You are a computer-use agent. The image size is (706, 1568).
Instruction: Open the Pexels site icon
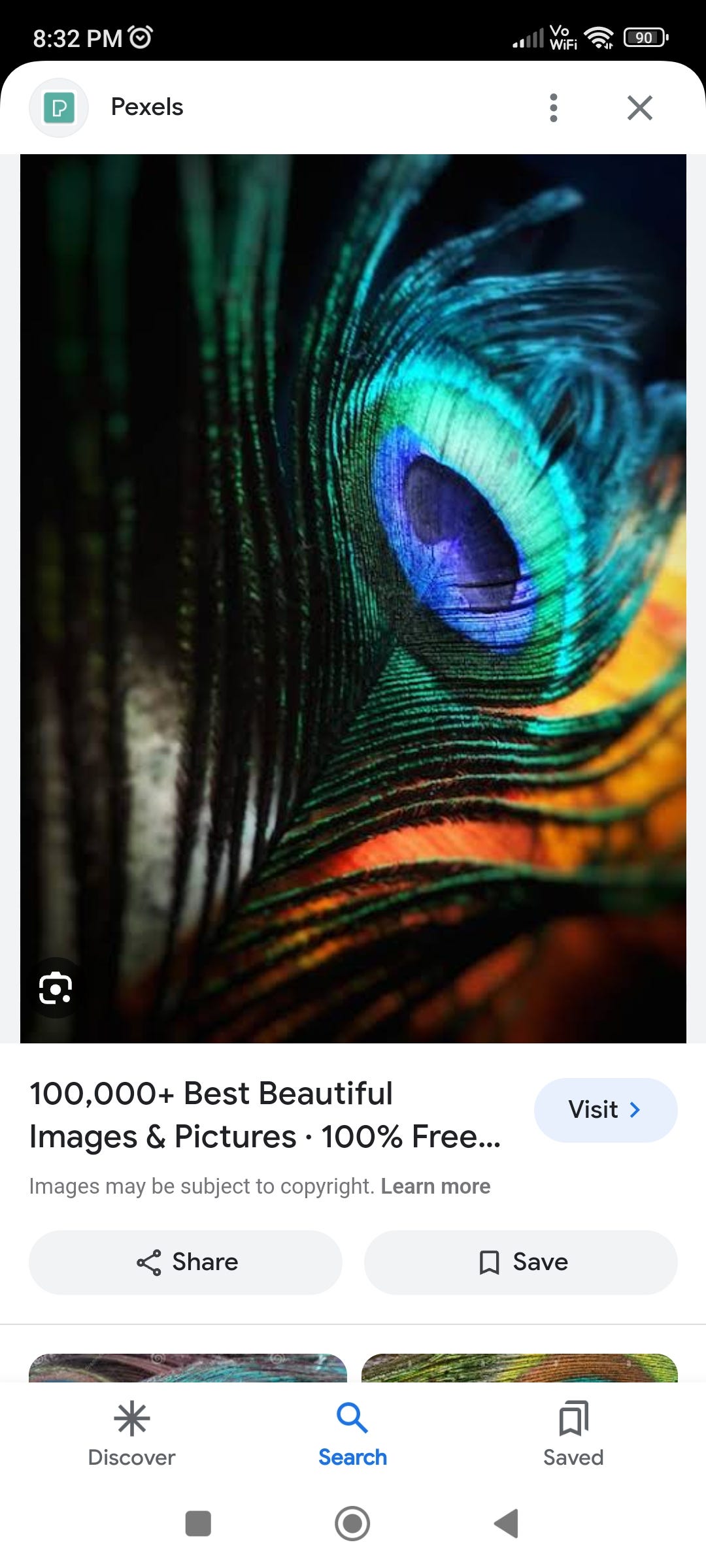pos(59,108)
